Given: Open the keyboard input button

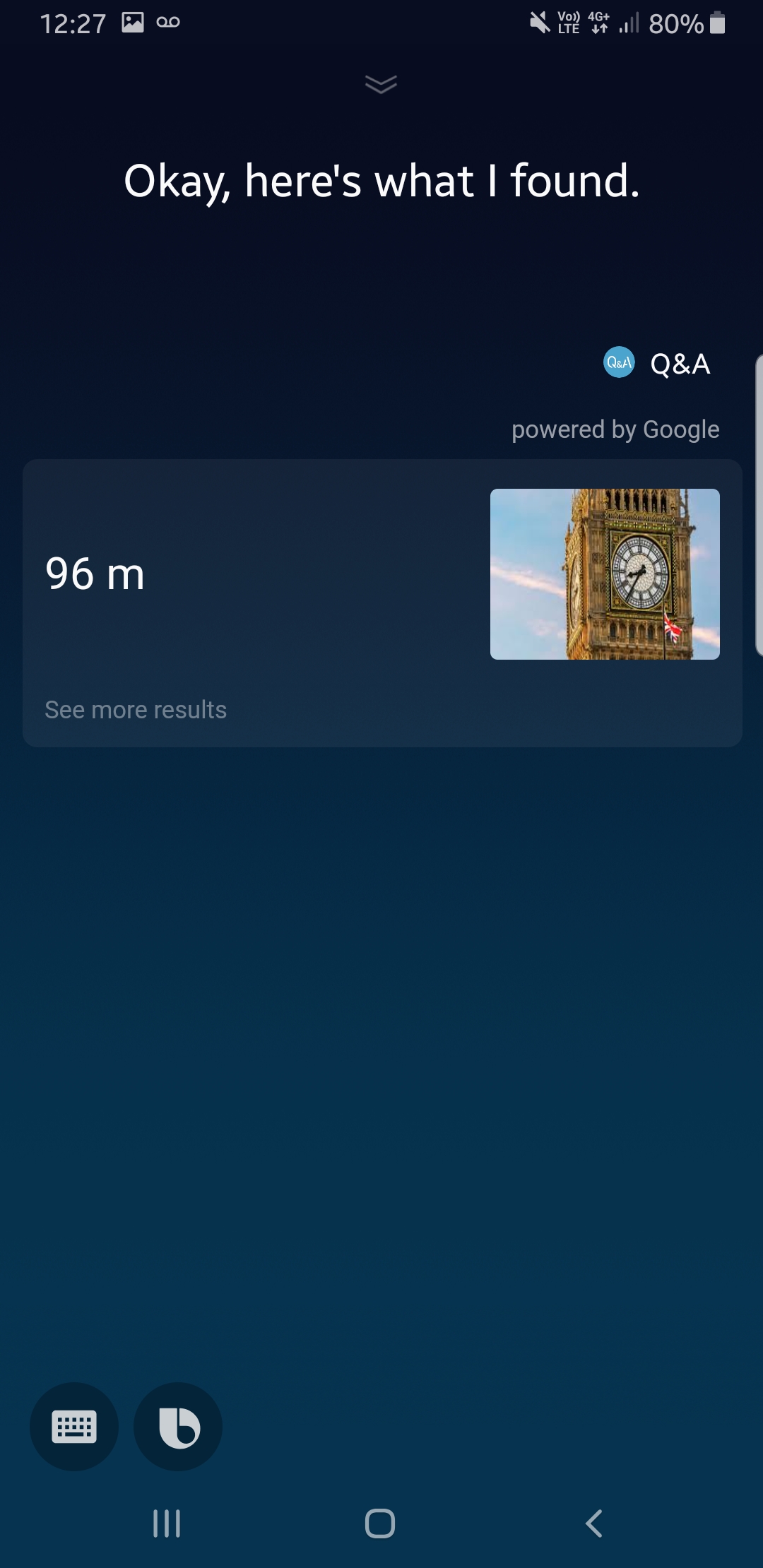Looking at the screenshot, I should pyautogui.click(x=74, y=1427).
